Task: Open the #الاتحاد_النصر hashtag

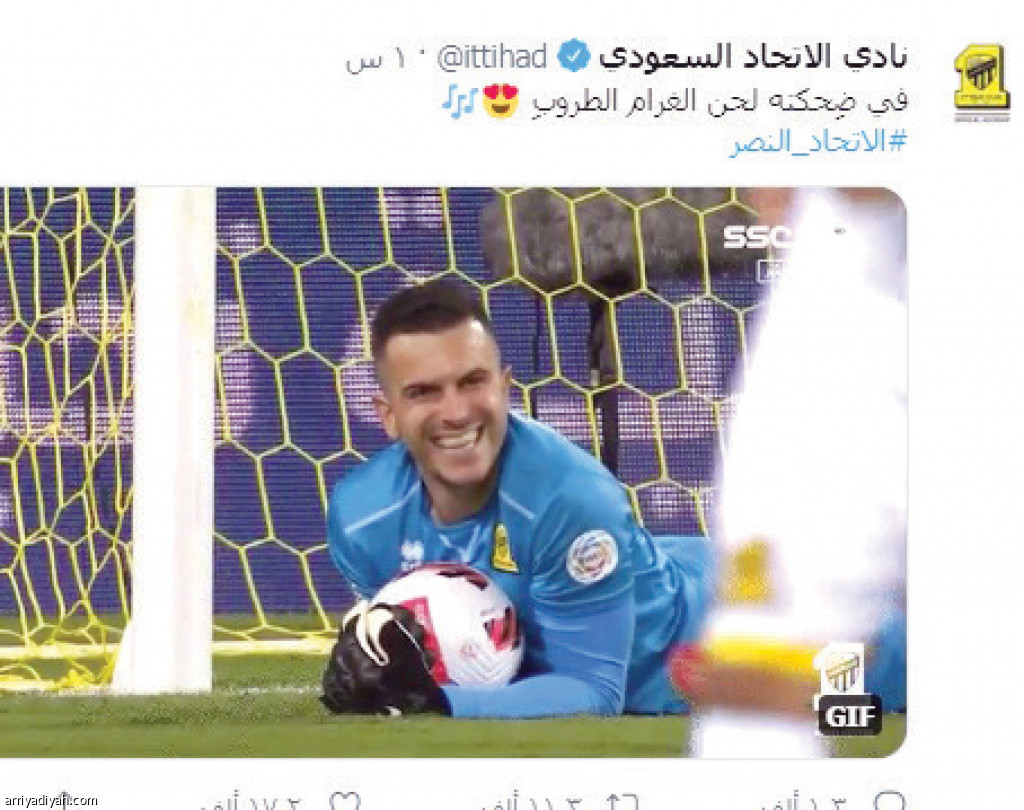Action: pyautogui.click(x=818, y=142)
